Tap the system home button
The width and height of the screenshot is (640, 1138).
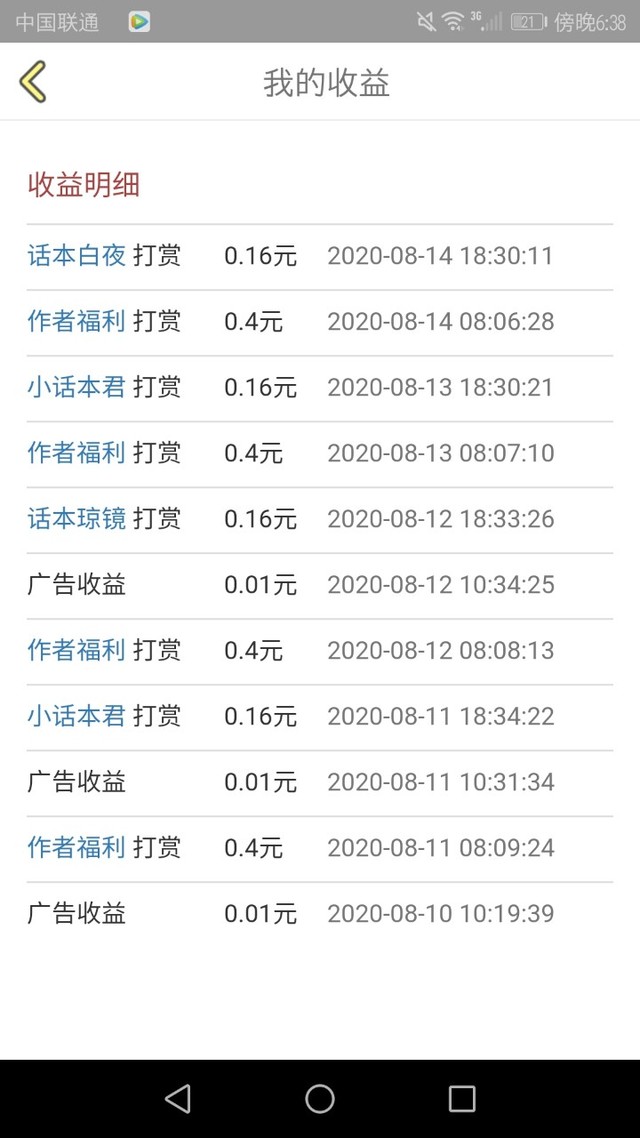coord(319,1098)
